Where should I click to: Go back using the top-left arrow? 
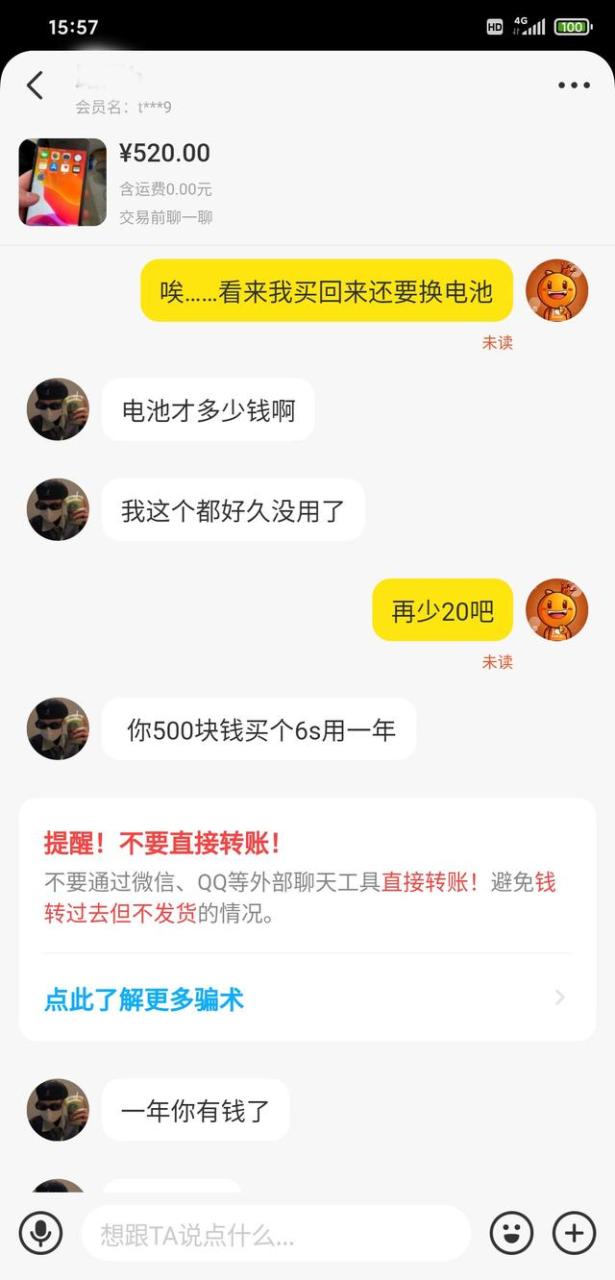[x=35, y=86]
